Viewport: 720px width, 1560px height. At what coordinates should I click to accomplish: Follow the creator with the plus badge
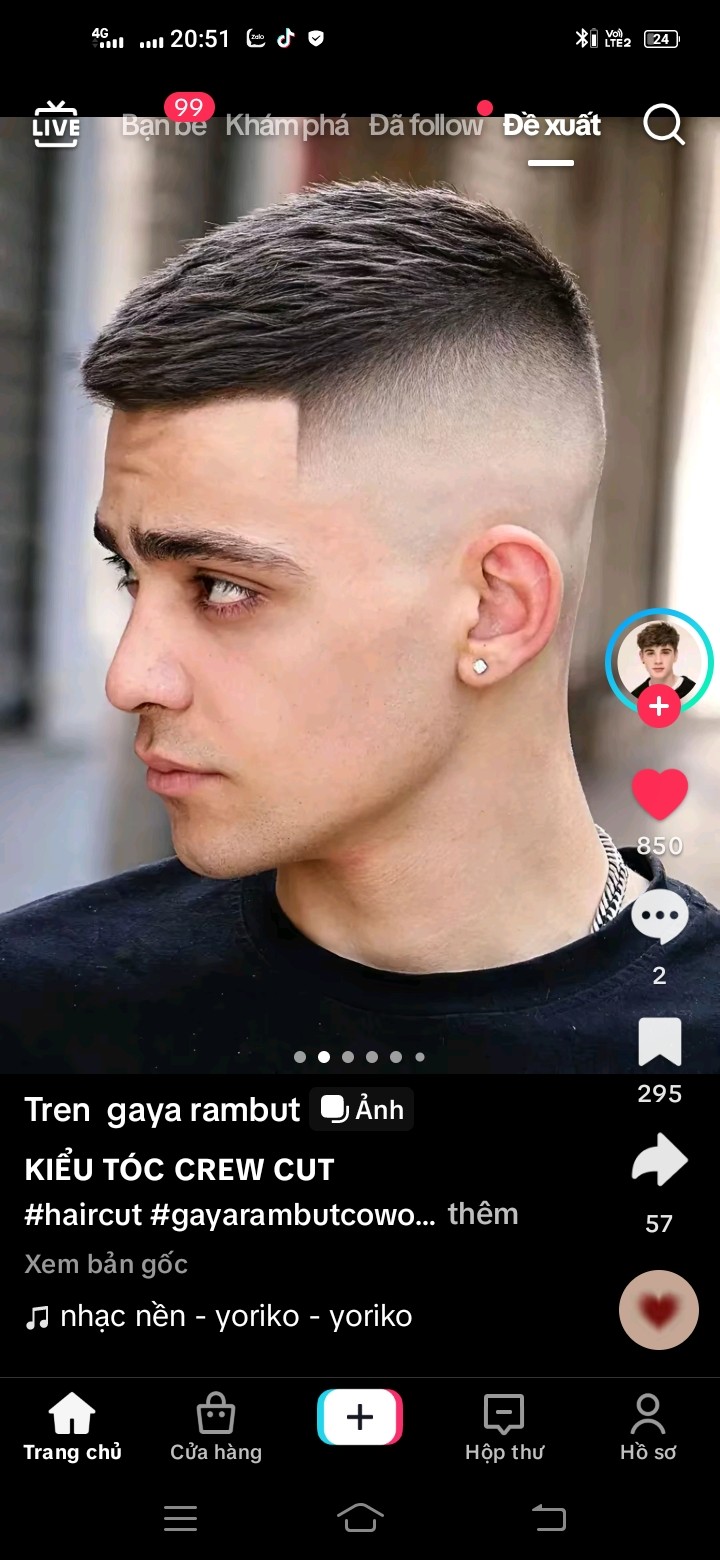click(659, 707)
